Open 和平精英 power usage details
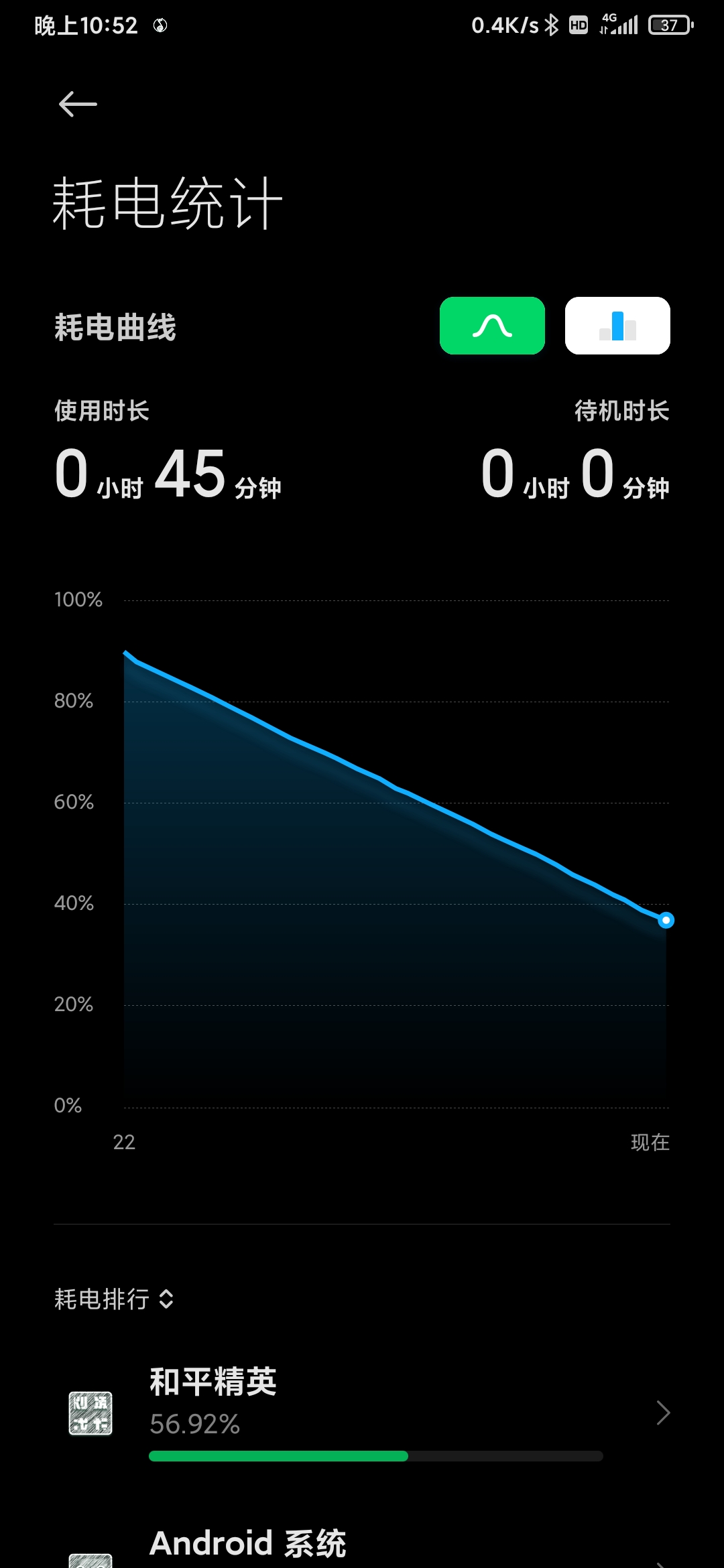The image size is (724, 1568). click(x=362, y=1413)
